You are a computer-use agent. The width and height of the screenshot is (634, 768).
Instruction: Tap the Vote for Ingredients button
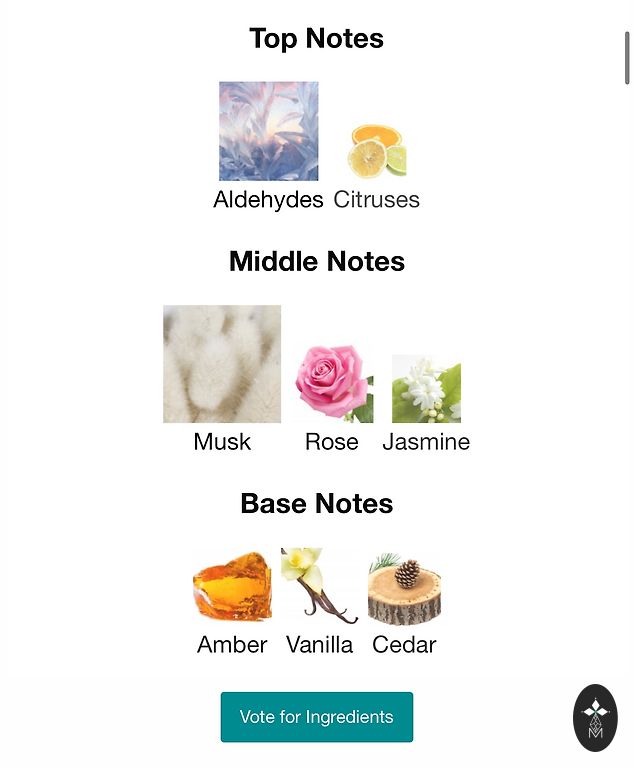pyautogui.click(x=316, y=717)
